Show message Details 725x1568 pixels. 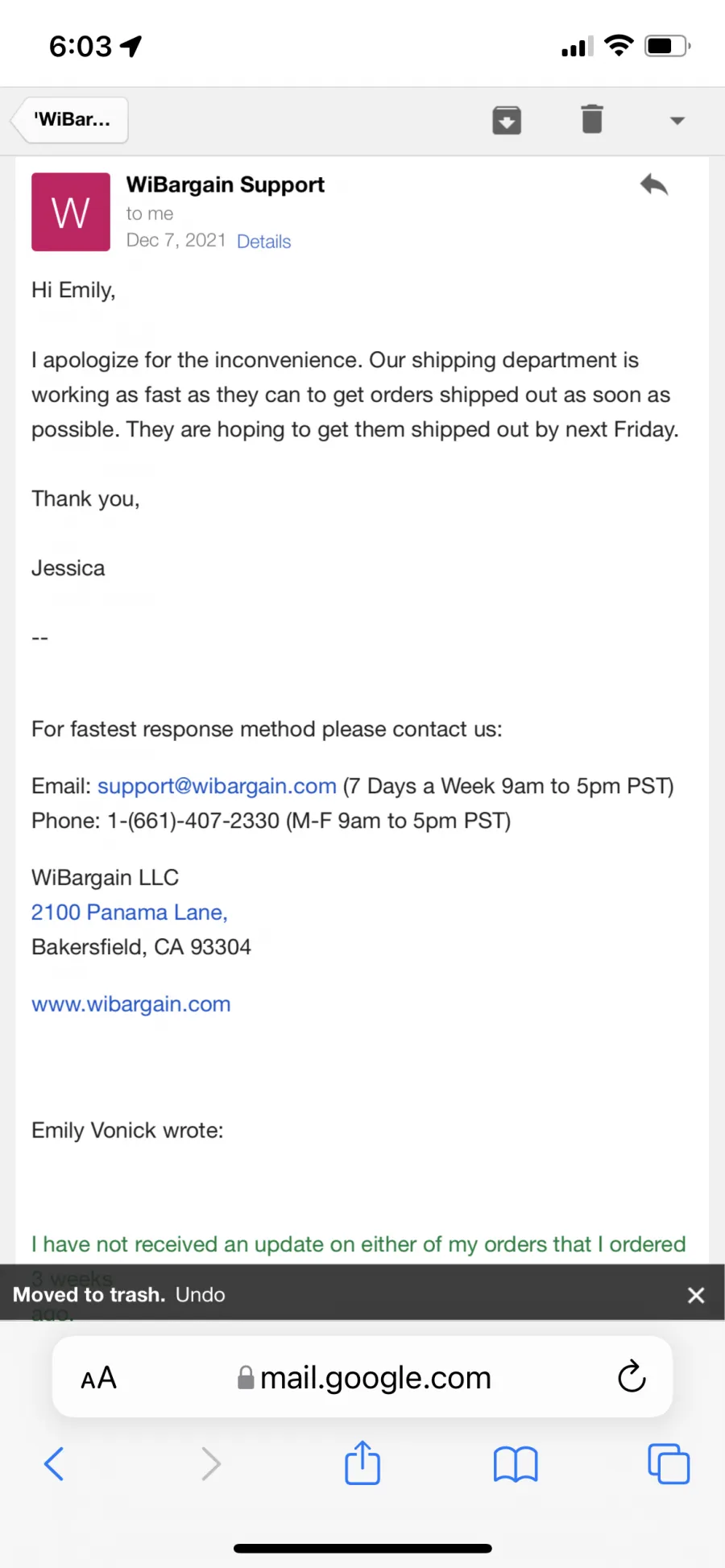click(x=263, y=242)
